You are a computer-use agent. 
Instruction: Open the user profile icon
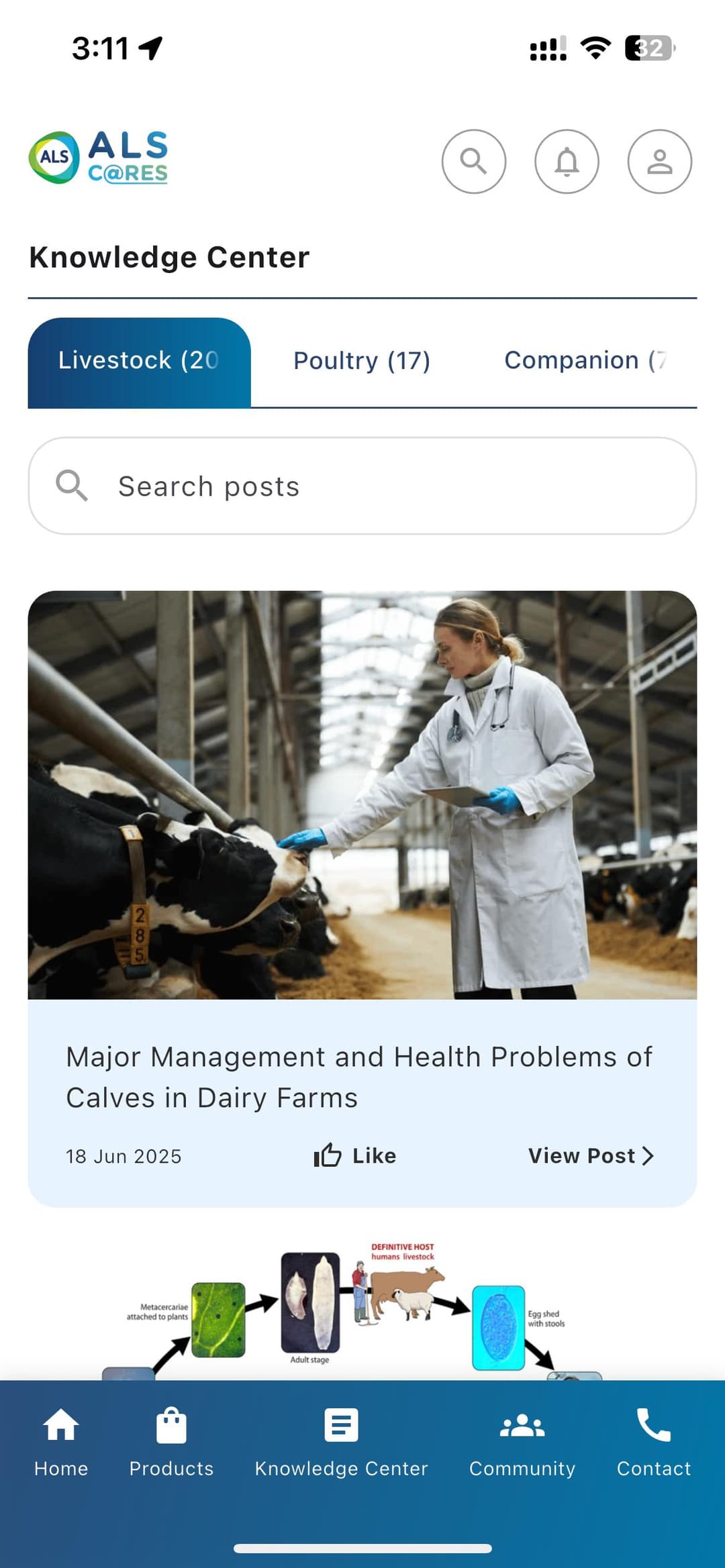tap(659, 162)
